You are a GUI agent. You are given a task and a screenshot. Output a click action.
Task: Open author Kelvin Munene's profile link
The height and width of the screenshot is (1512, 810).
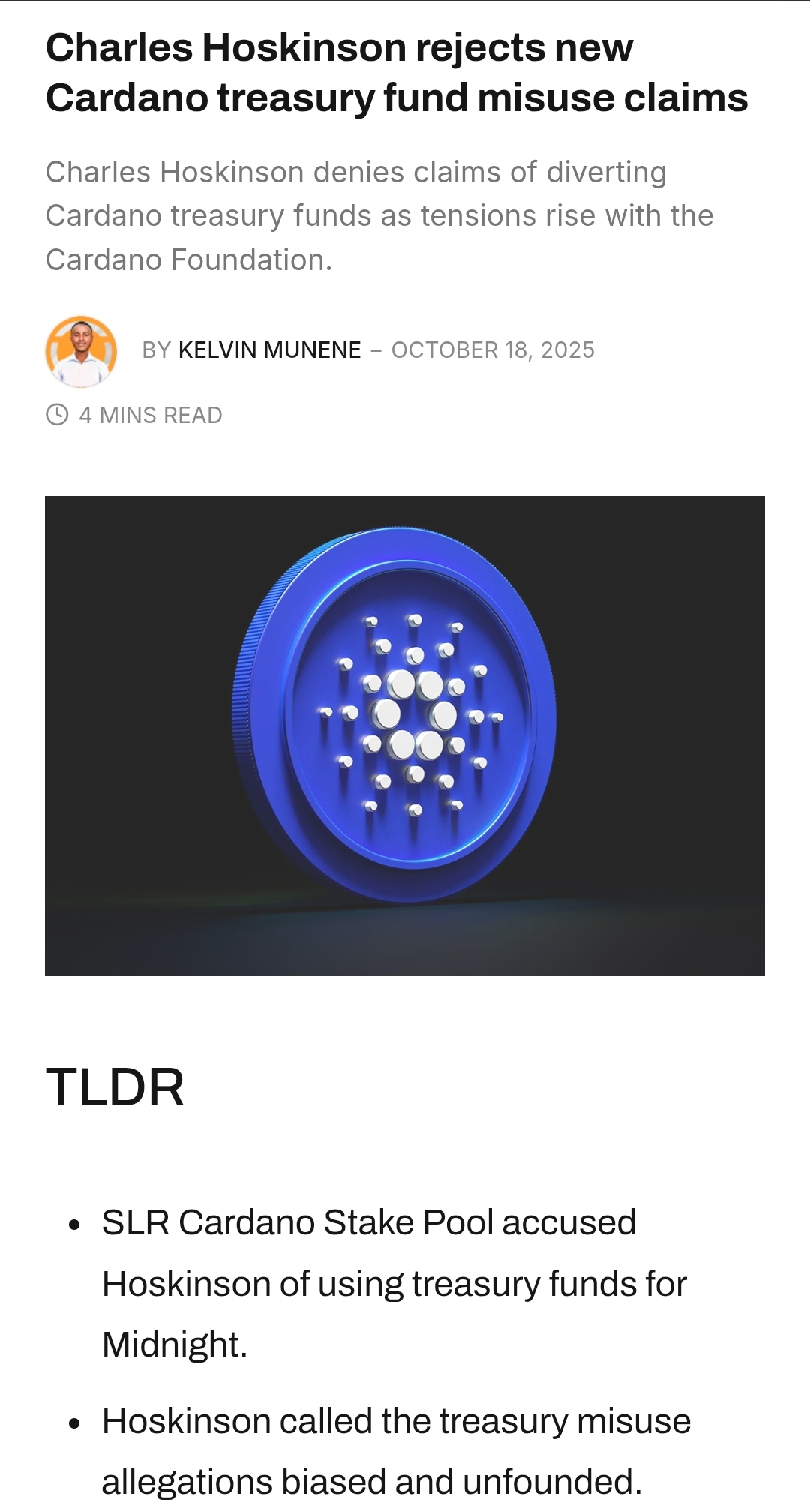[x=269, y=350]
